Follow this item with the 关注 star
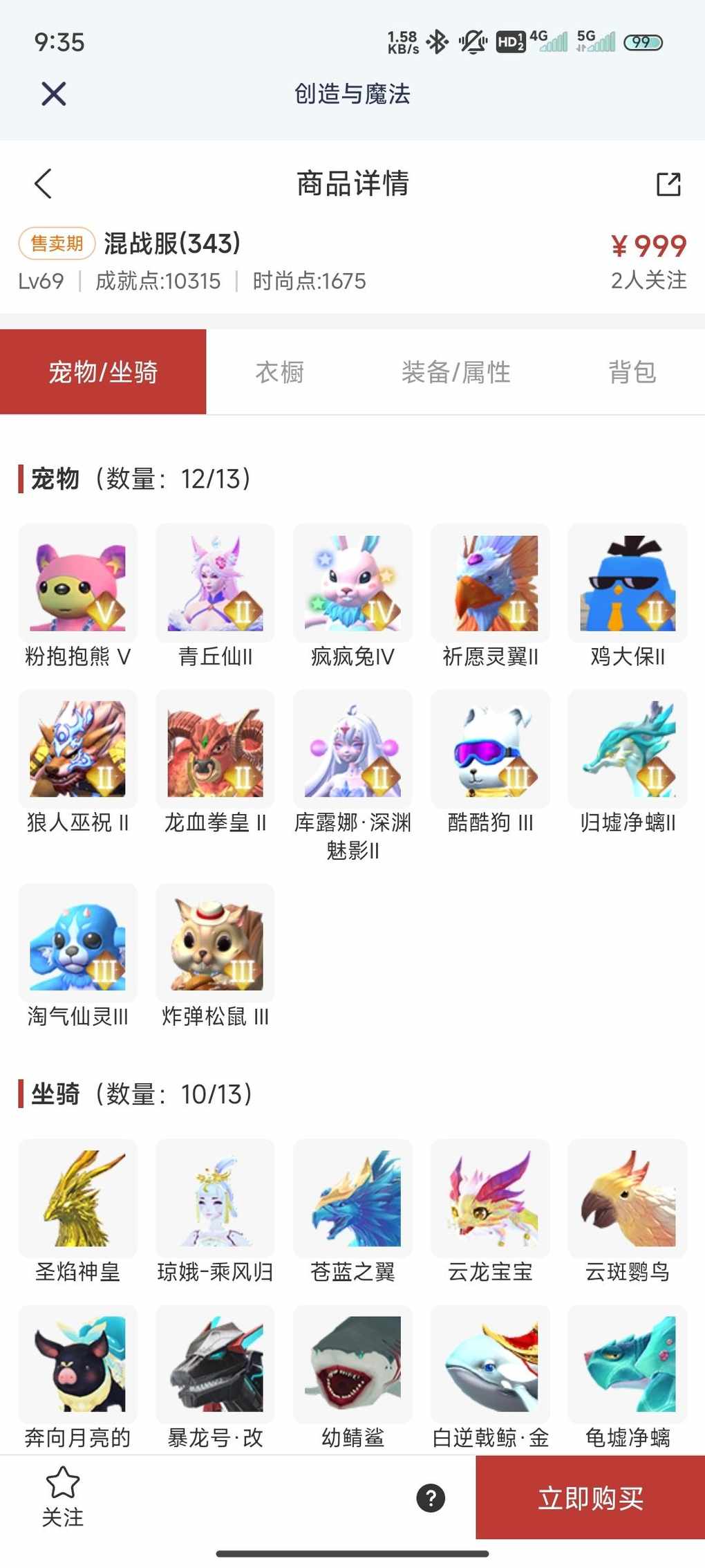The width and height of the screenshot is (705, 1568). (62, 1497)
